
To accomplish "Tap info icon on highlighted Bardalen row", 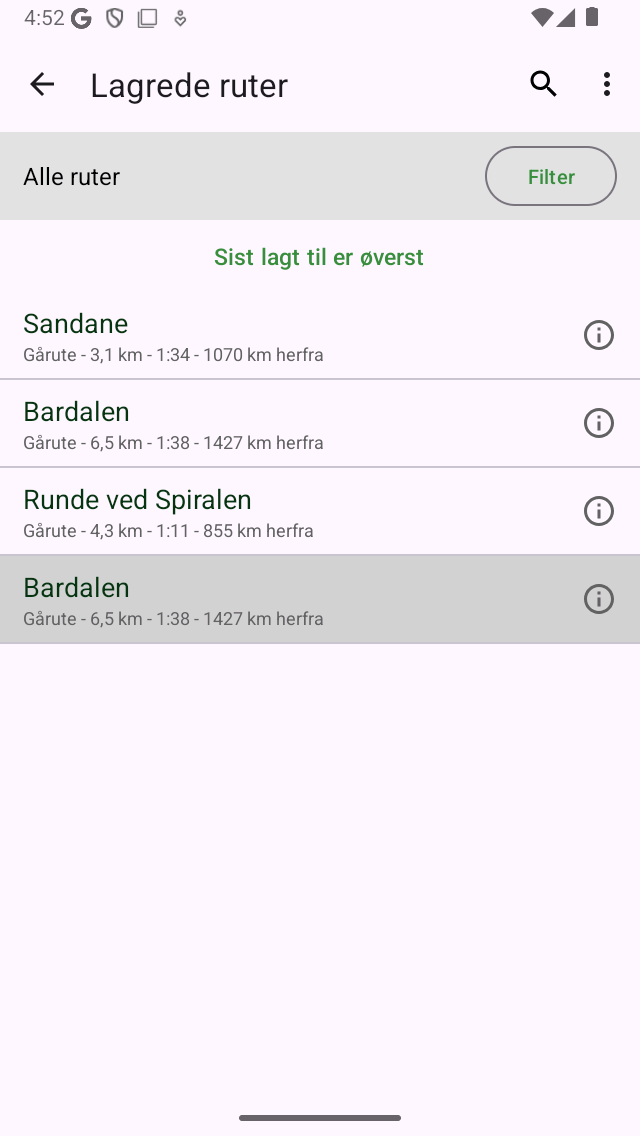I will point(598,599).
